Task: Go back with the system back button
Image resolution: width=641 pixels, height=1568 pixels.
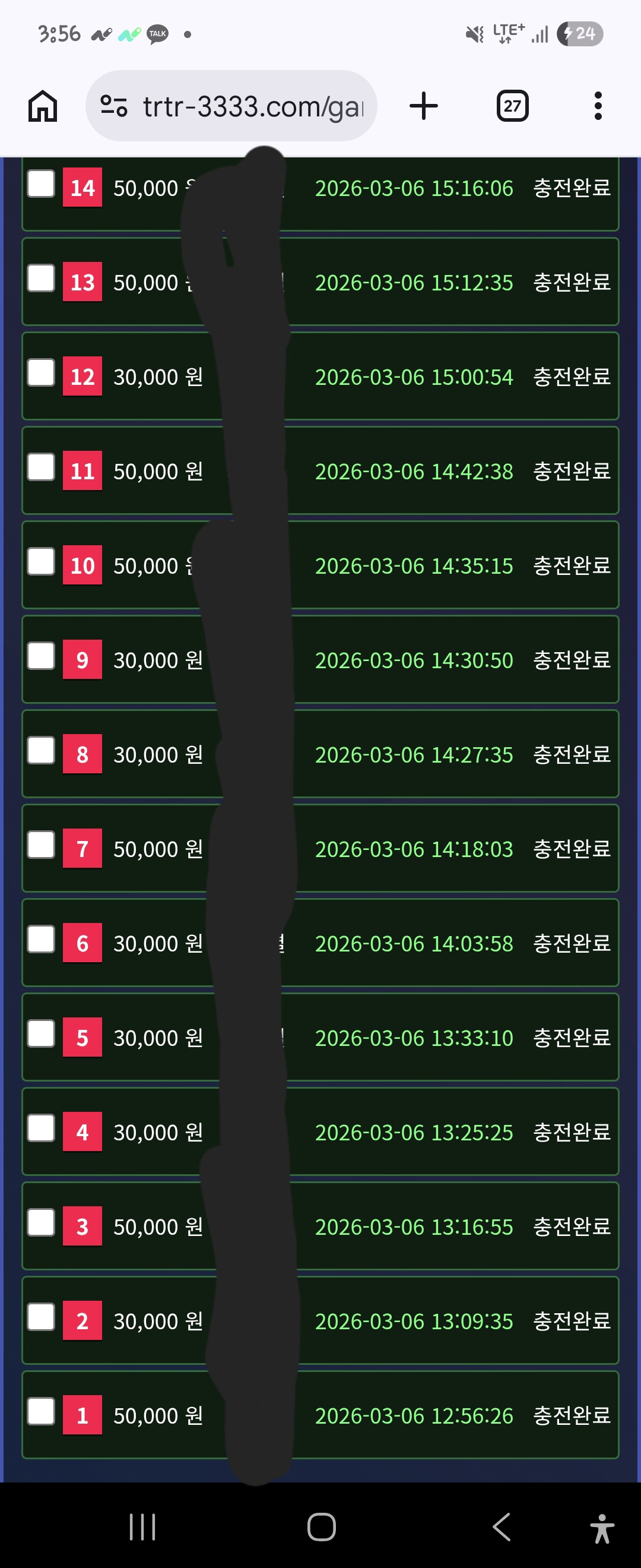Action: (x=502, y=1526)
